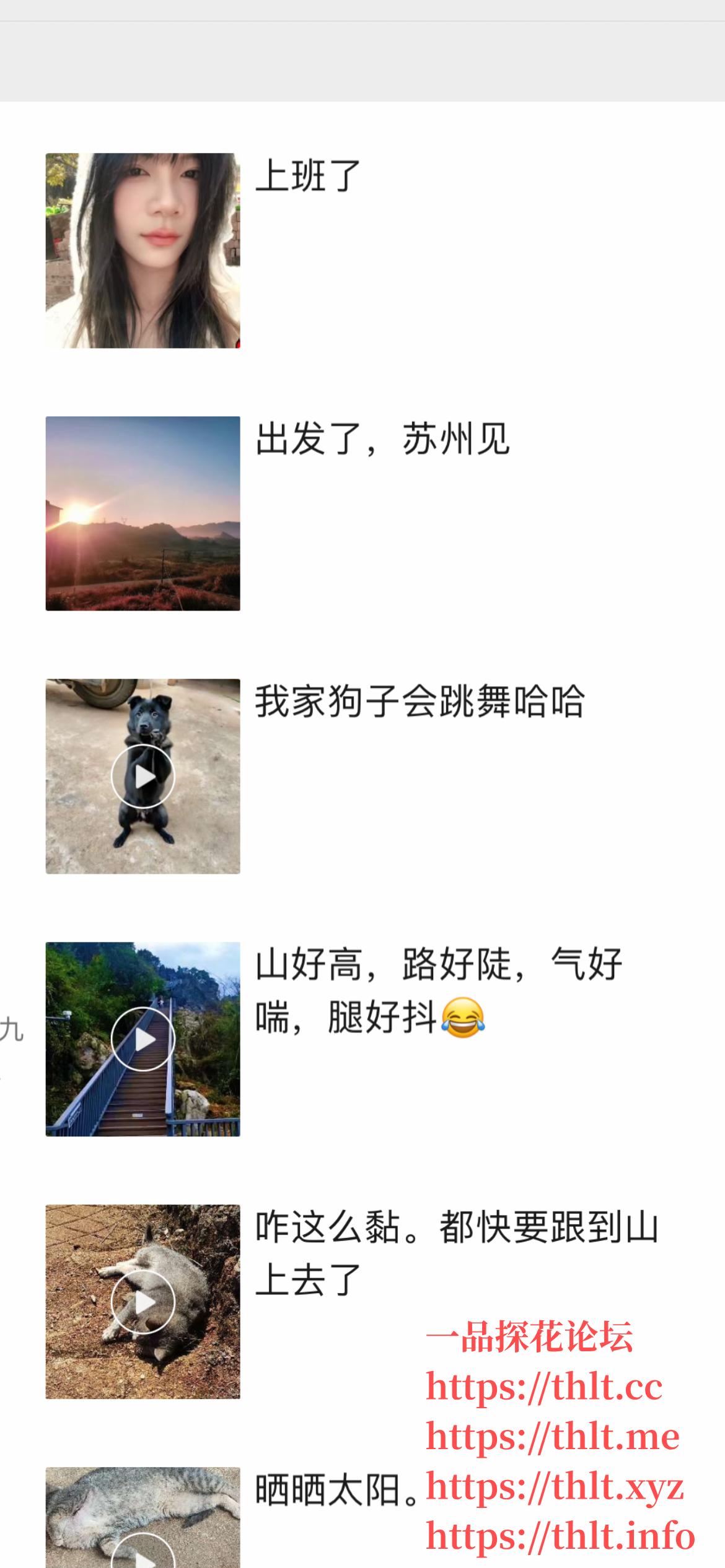725x1568 pixels.
Task: Select the post text 出发了，苏州见
Action: 382,440
